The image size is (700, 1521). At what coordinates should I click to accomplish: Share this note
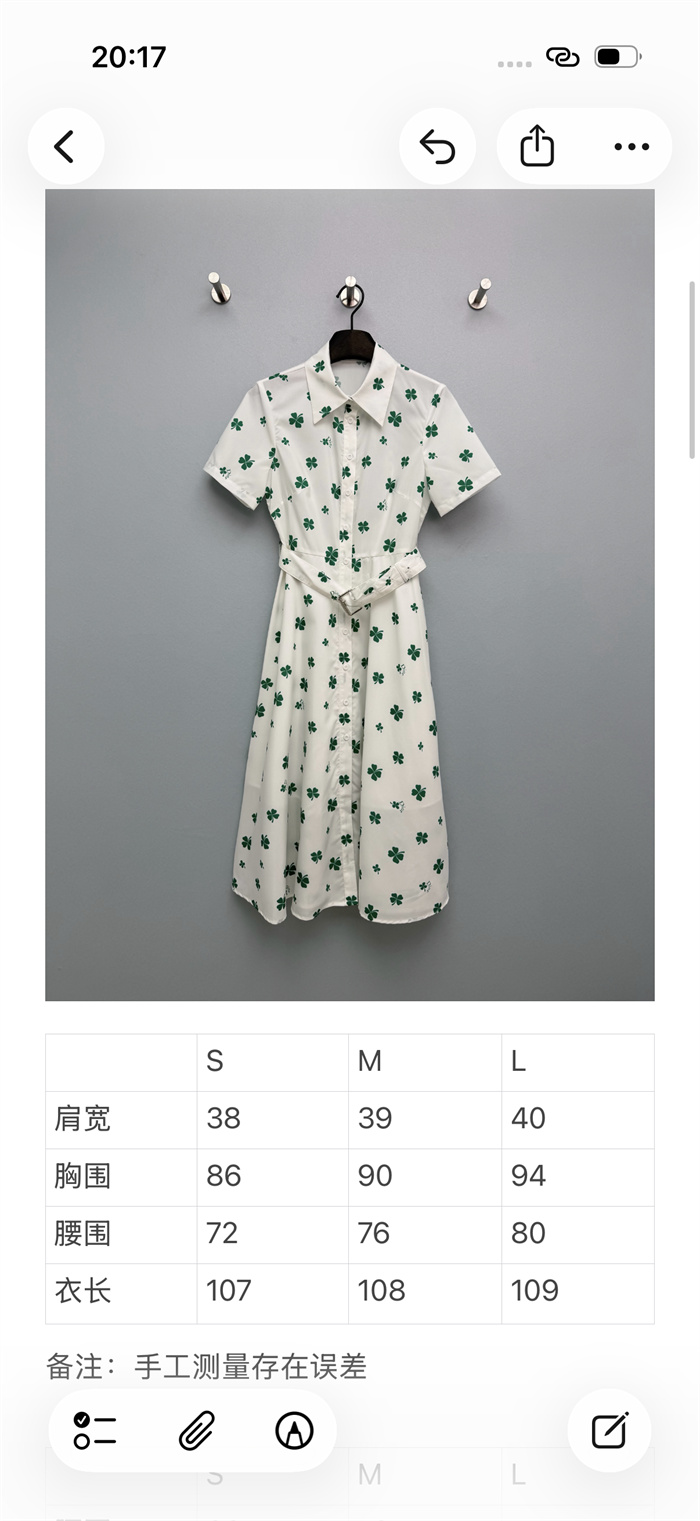[x=537, y=147]
